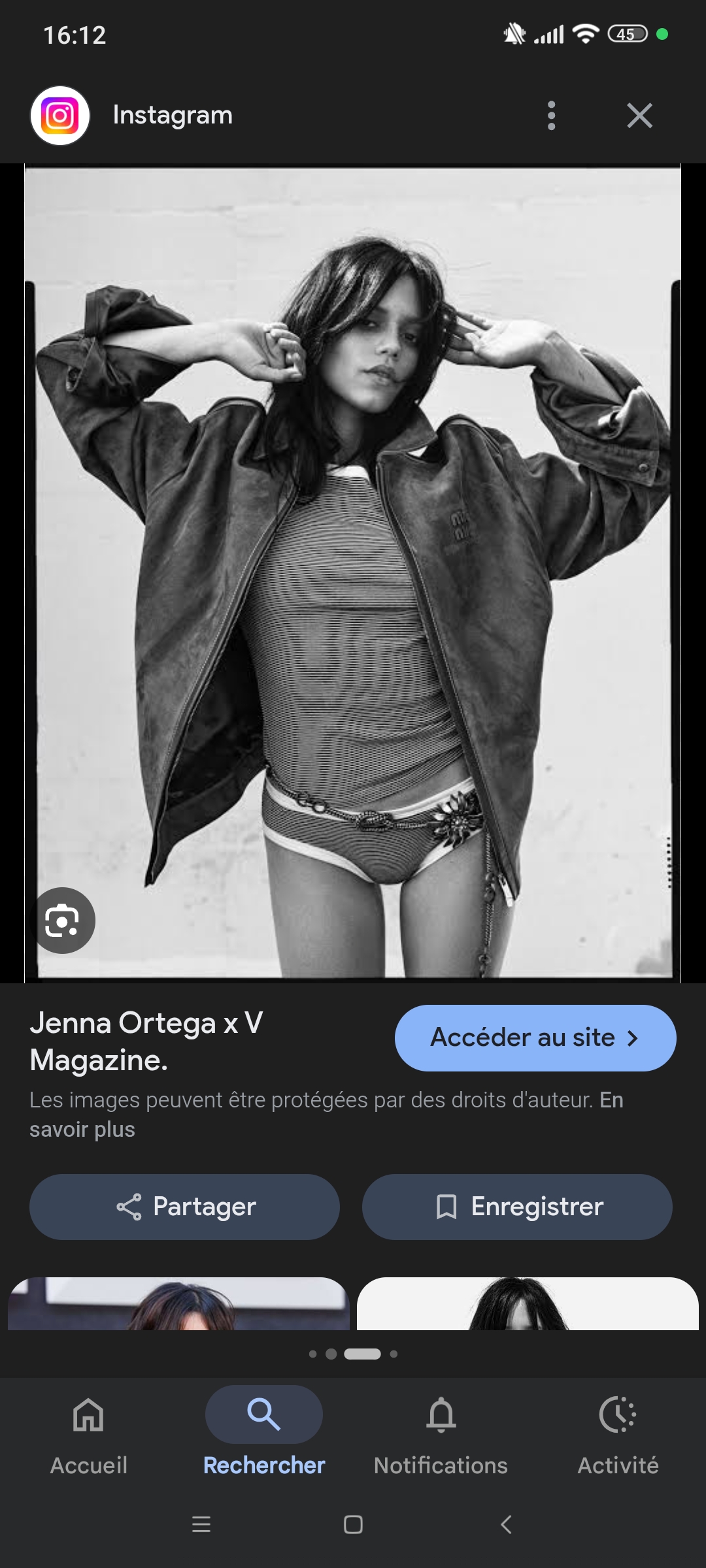The height and width of the screenshot is (1568, 706).
Task: Close the image viewer
Action: pyautogui.click(x=639, y=116)
